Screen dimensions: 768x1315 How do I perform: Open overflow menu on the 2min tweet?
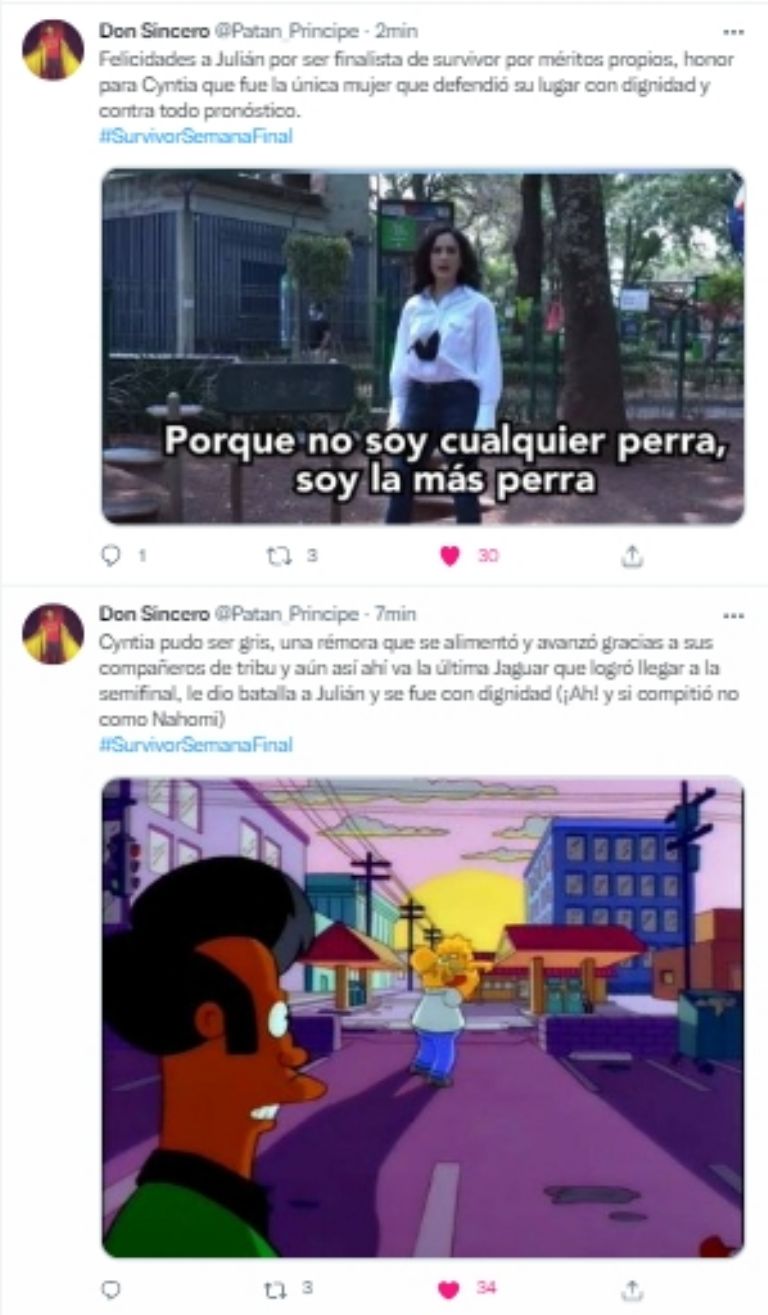[734, 31]
